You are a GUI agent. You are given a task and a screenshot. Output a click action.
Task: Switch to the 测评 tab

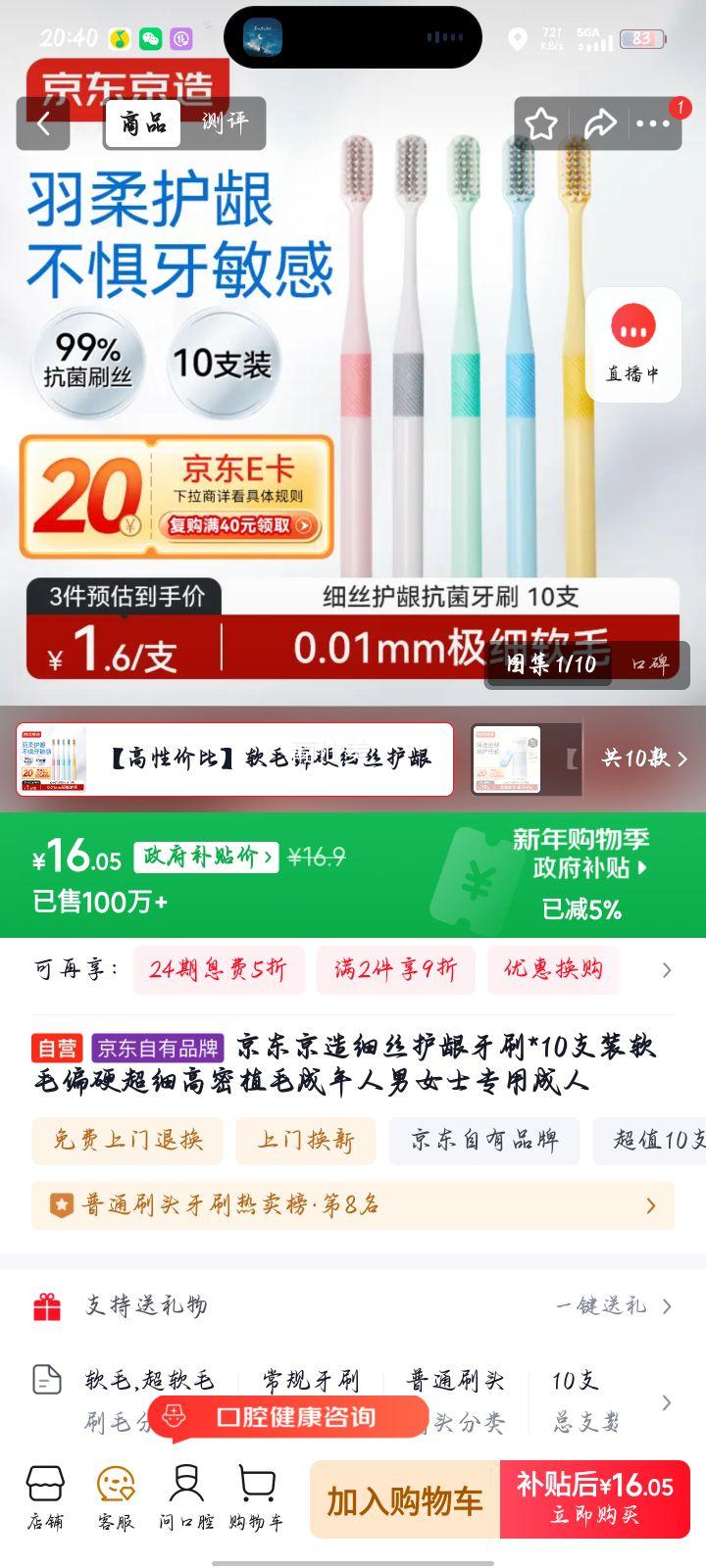click(x=225, y=124)
